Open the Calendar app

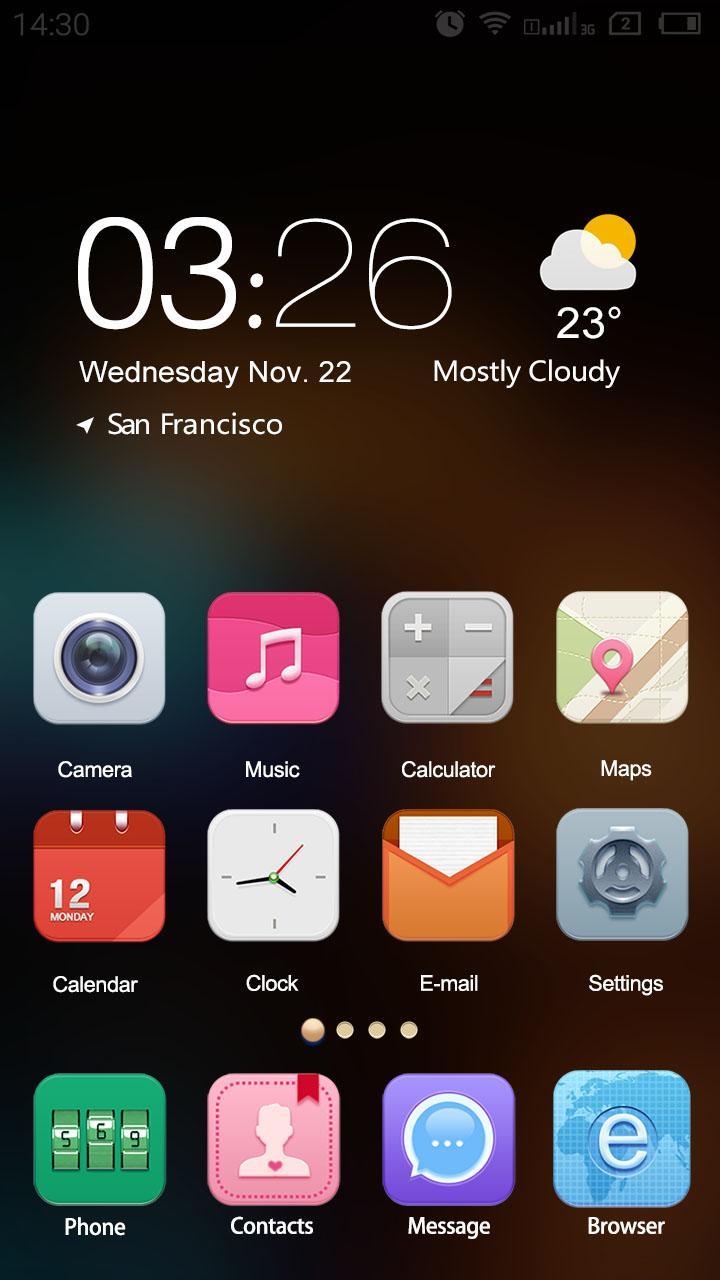click(98, 876)
